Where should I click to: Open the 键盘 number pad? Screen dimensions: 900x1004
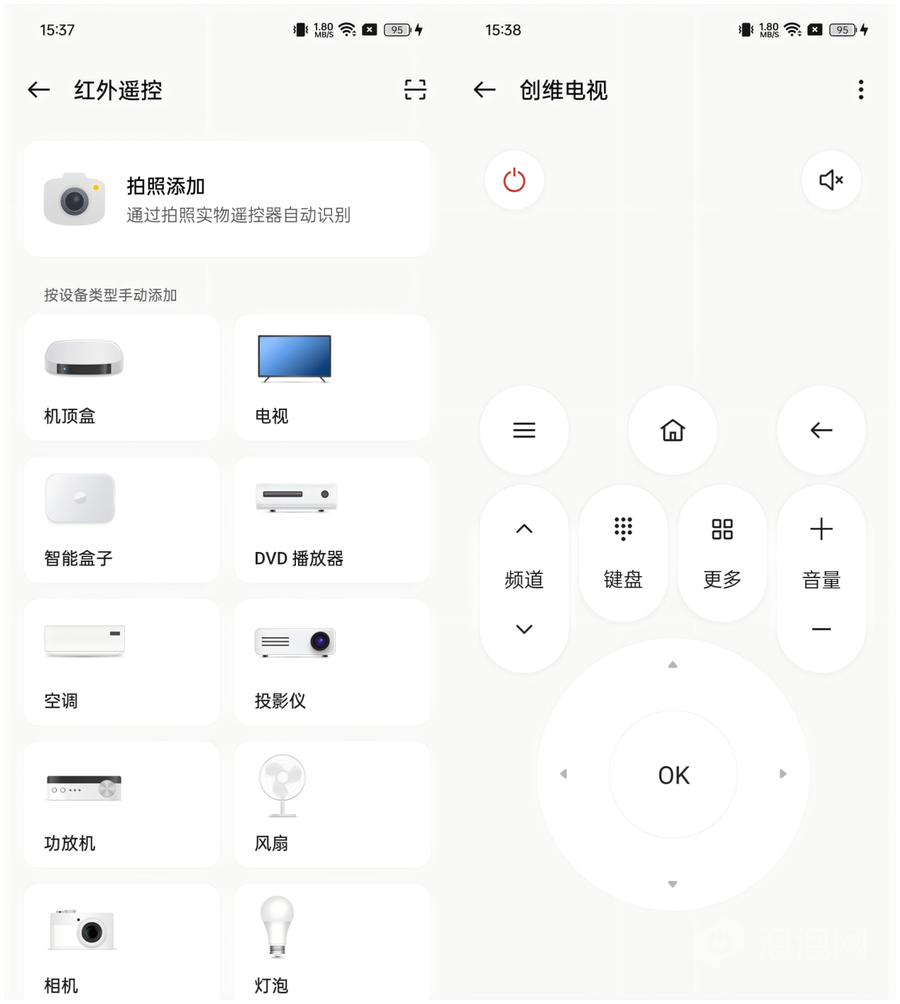click(x=623, y=553)
